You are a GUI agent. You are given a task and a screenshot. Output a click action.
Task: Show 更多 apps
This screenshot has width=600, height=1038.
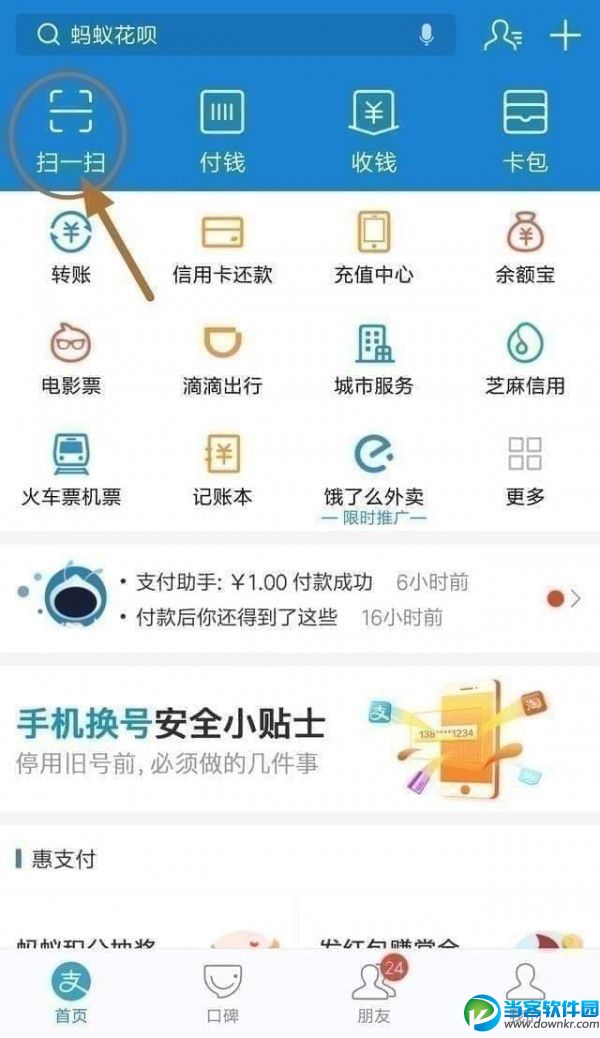pyautogui.click(x=525, y=470)
